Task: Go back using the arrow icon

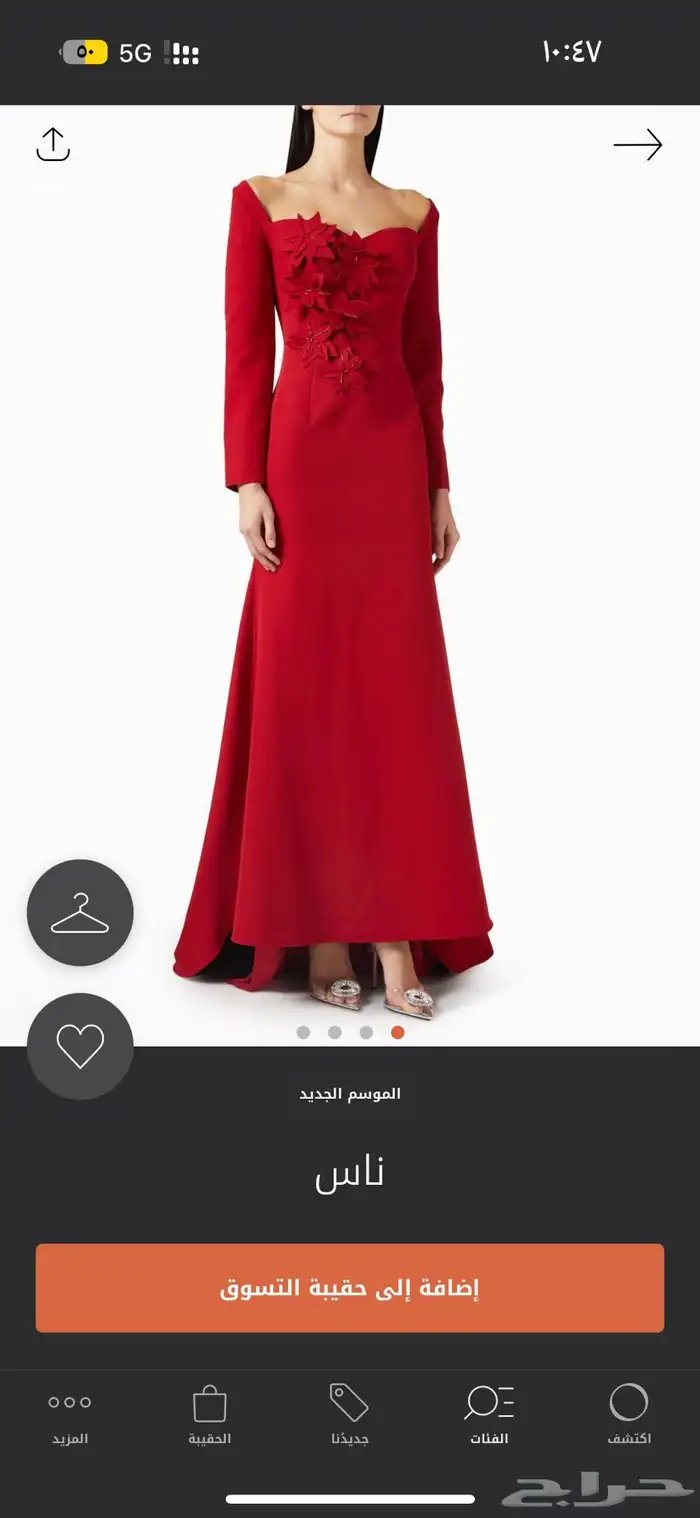Action: (638, 145)
